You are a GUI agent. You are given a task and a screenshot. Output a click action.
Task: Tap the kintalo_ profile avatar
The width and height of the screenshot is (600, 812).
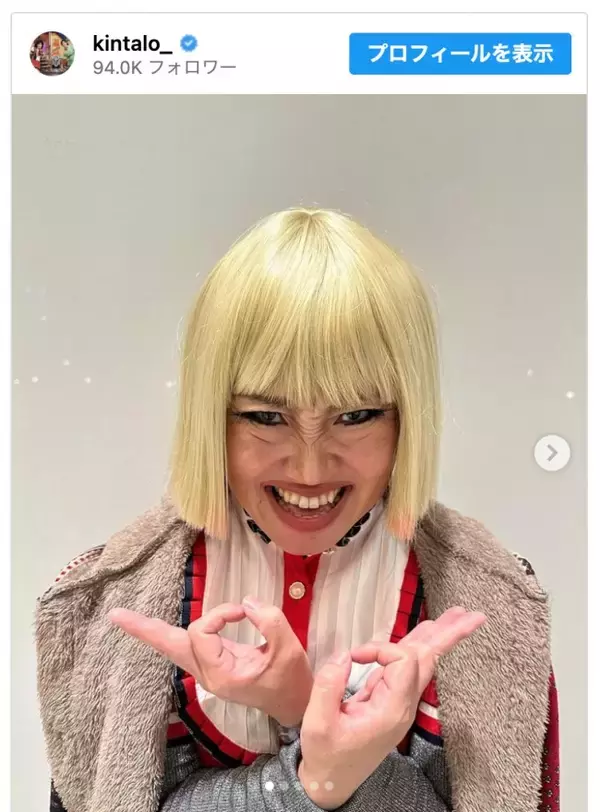click(x=52, y=54)
